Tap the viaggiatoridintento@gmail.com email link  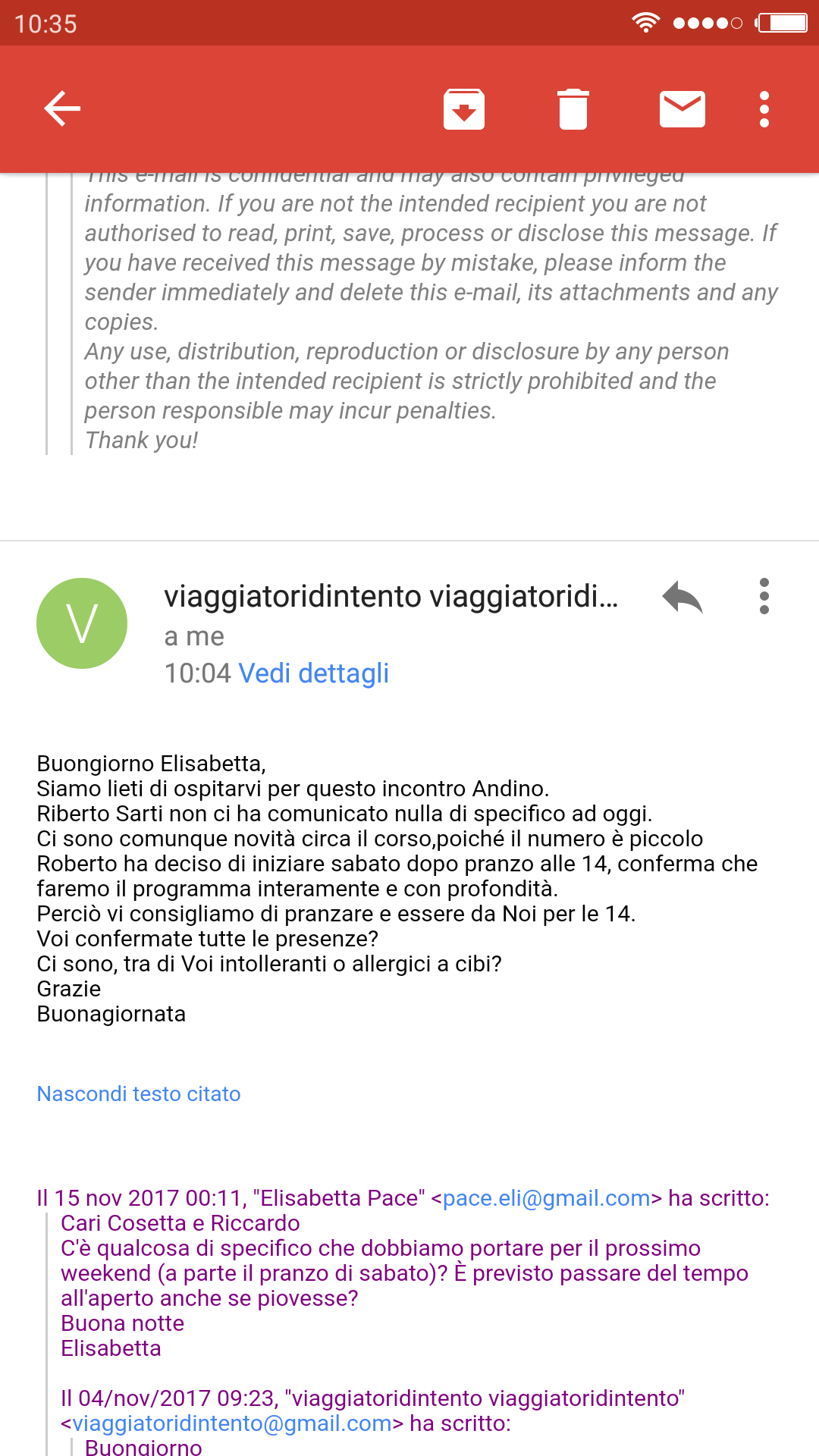pos(232,1423)
